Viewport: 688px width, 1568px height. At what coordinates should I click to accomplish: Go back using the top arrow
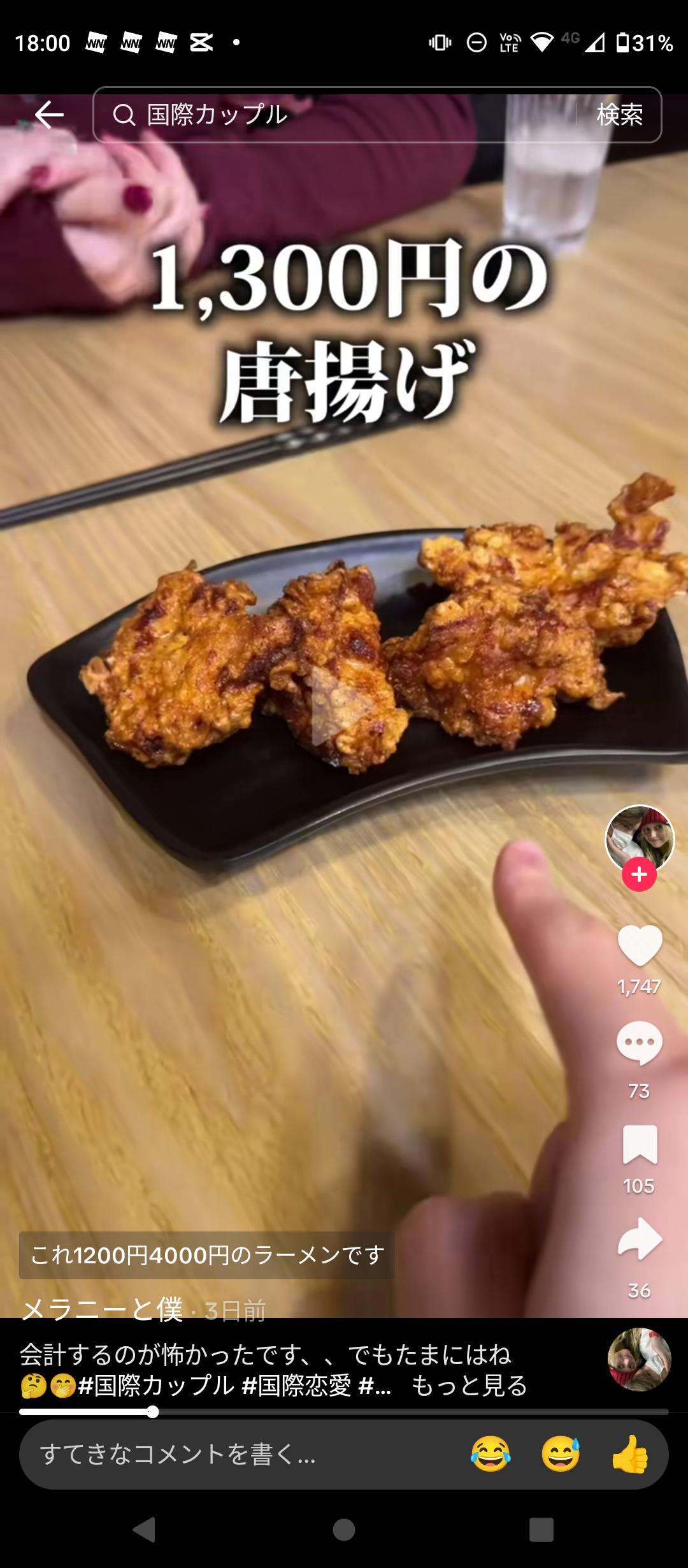tap(49, 115)
